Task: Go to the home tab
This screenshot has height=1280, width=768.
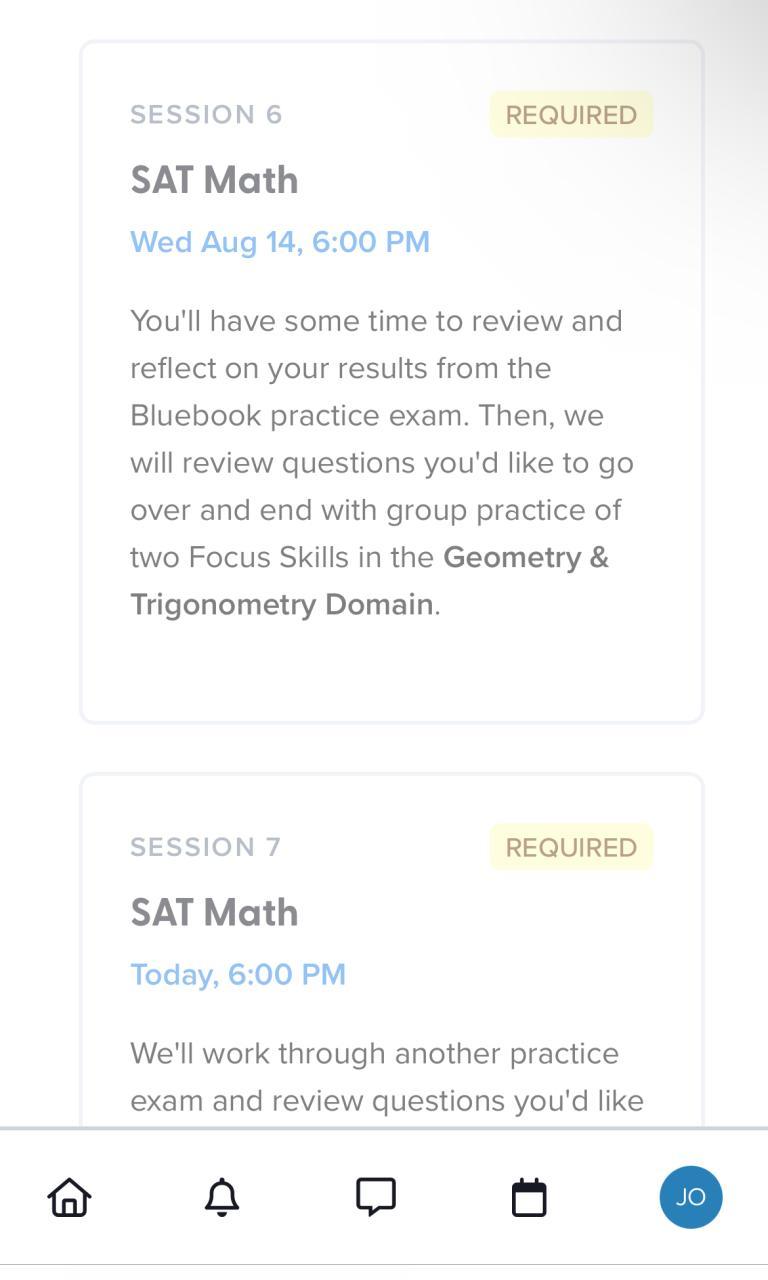Action: tap(69, 1197)
